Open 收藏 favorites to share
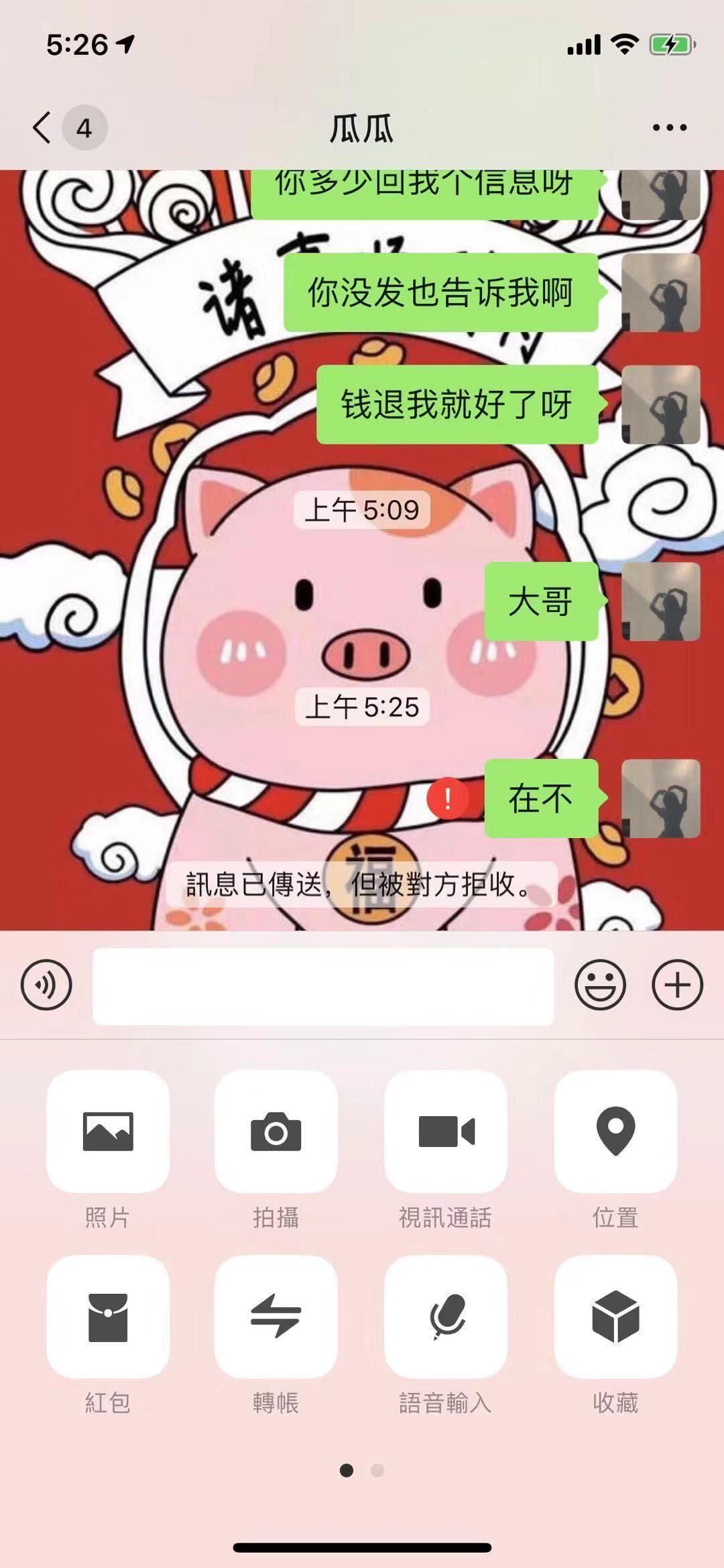Screen dimensions: 724x1568 pyautogui.click(x=615, y=1317)
